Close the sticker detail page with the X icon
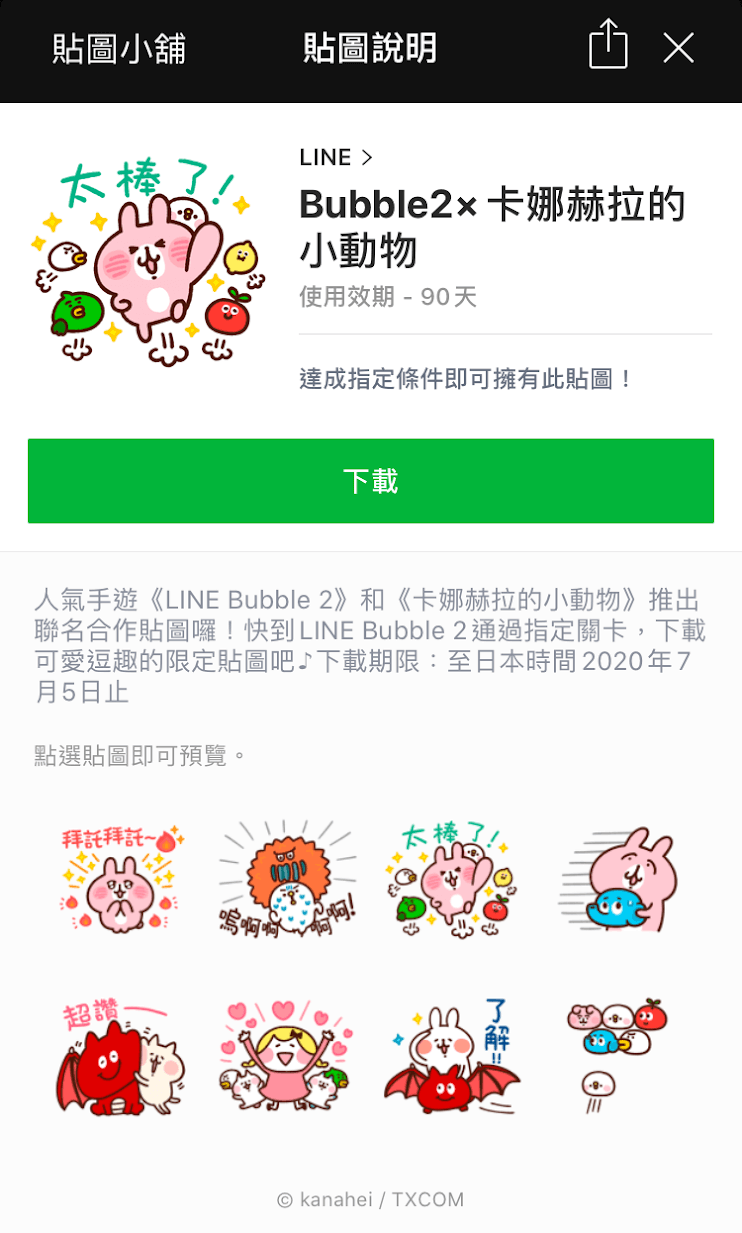 point(679,46)
